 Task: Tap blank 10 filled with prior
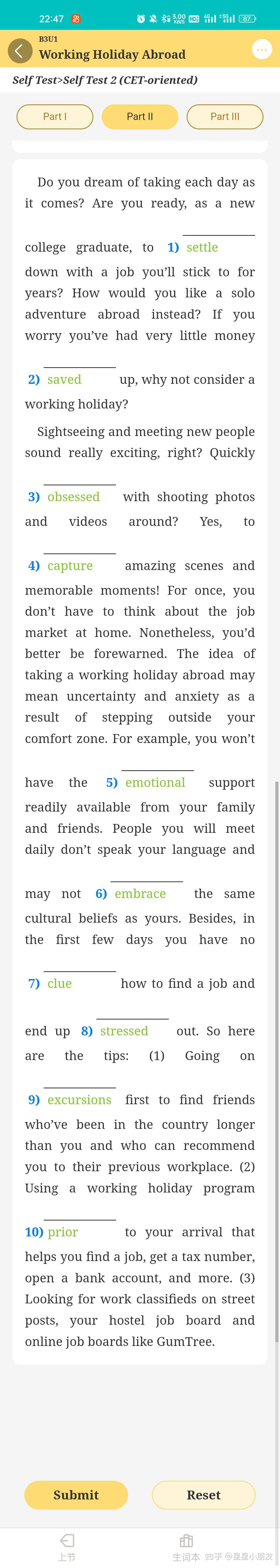click(79, 1231)
